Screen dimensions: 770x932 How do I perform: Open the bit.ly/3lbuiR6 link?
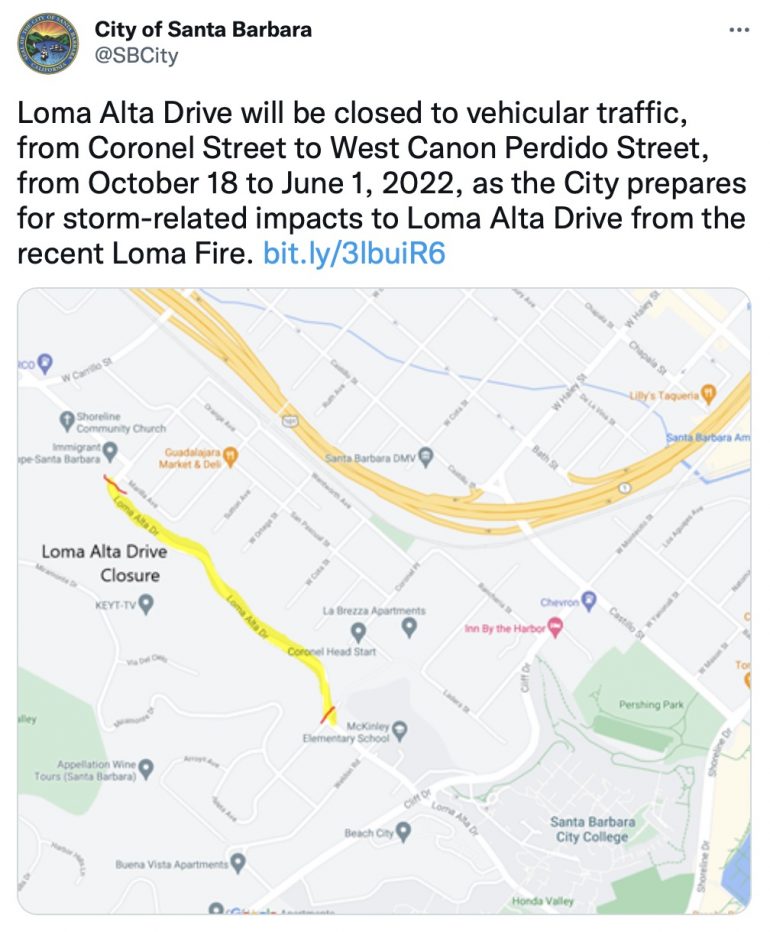click(353, 254)
